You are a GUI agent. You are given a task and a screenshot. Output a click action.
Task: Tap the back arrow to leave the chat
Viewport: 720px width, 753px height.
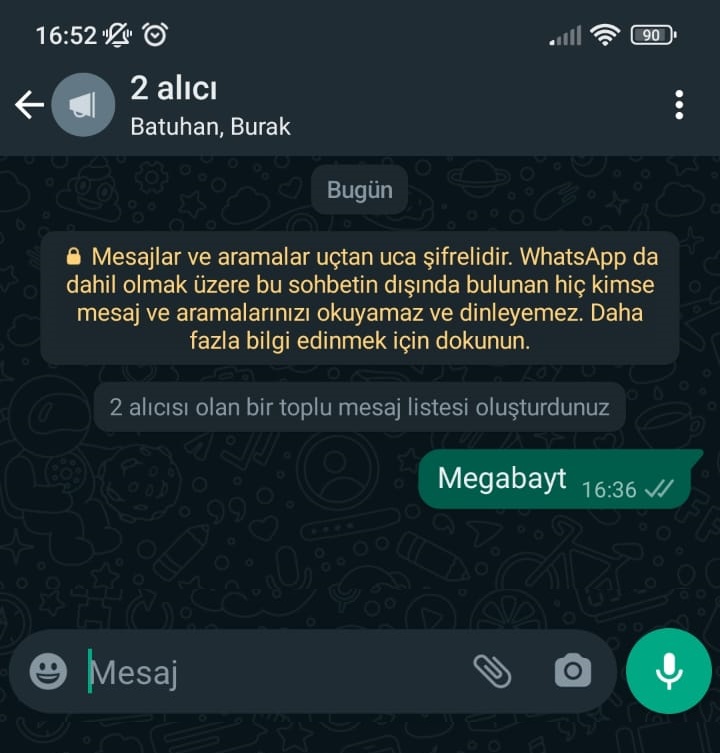(x=28, y=103)
